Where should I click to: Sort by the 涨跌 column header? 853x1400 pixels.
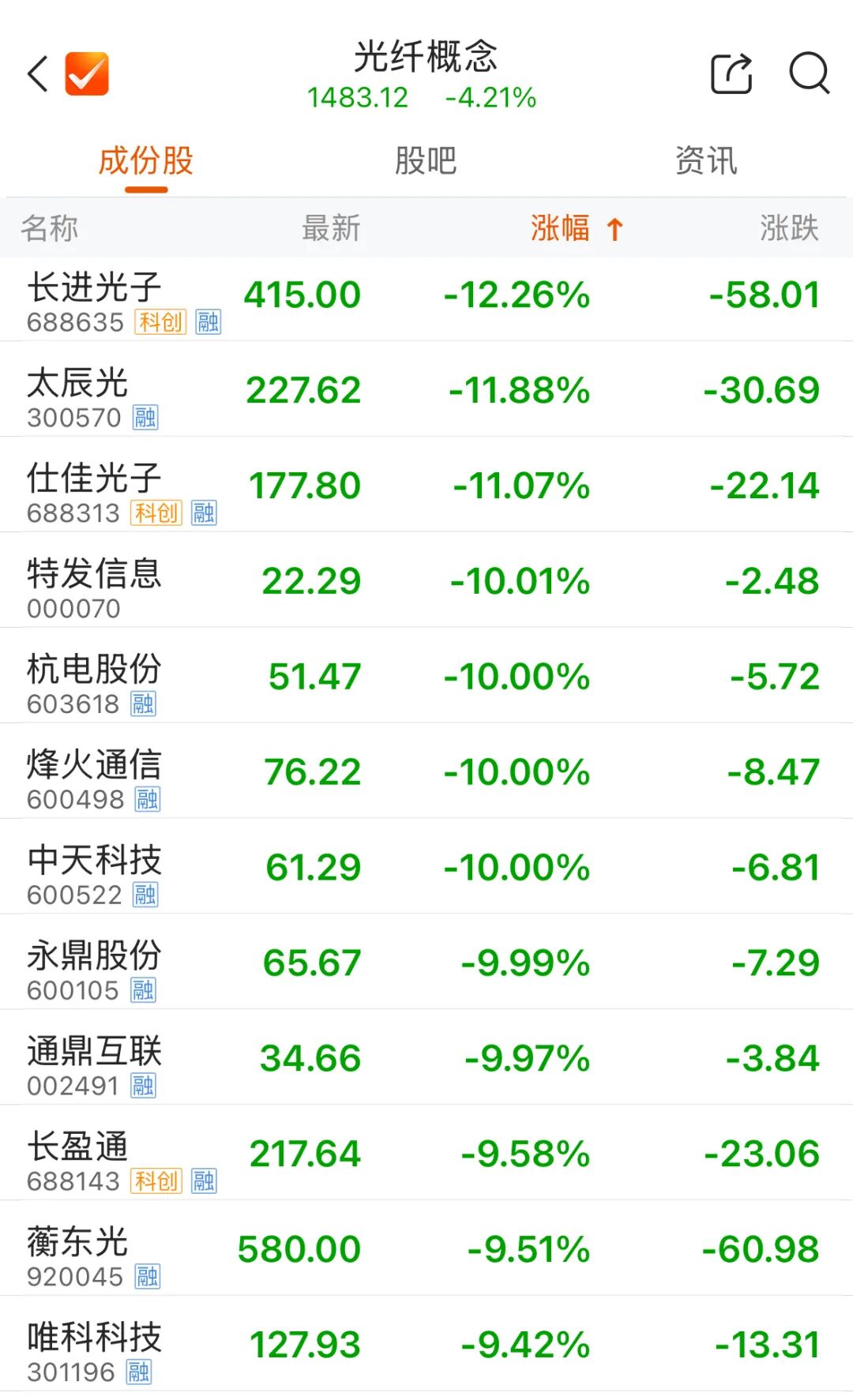click(x=789, y=228)
